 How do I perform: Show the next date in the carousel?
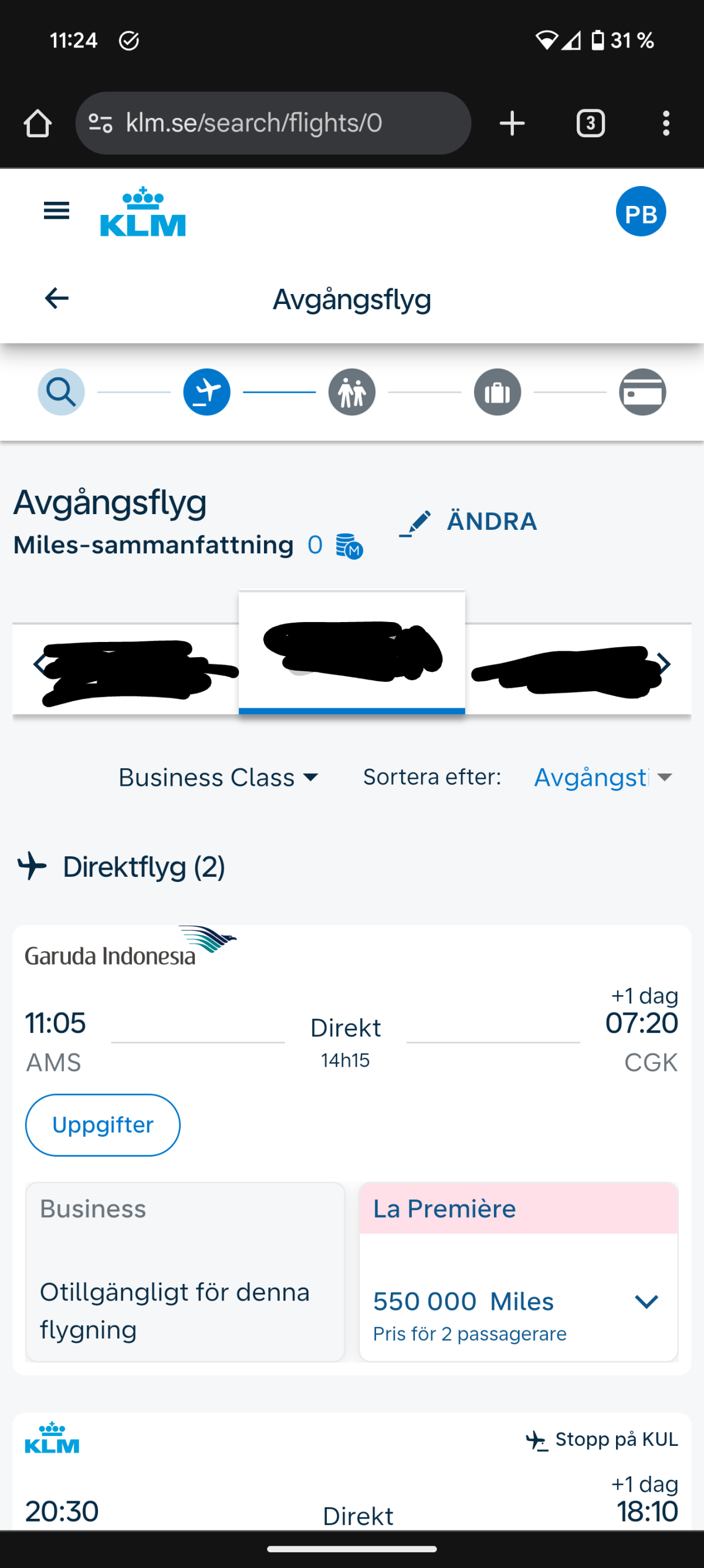[664, 664]
